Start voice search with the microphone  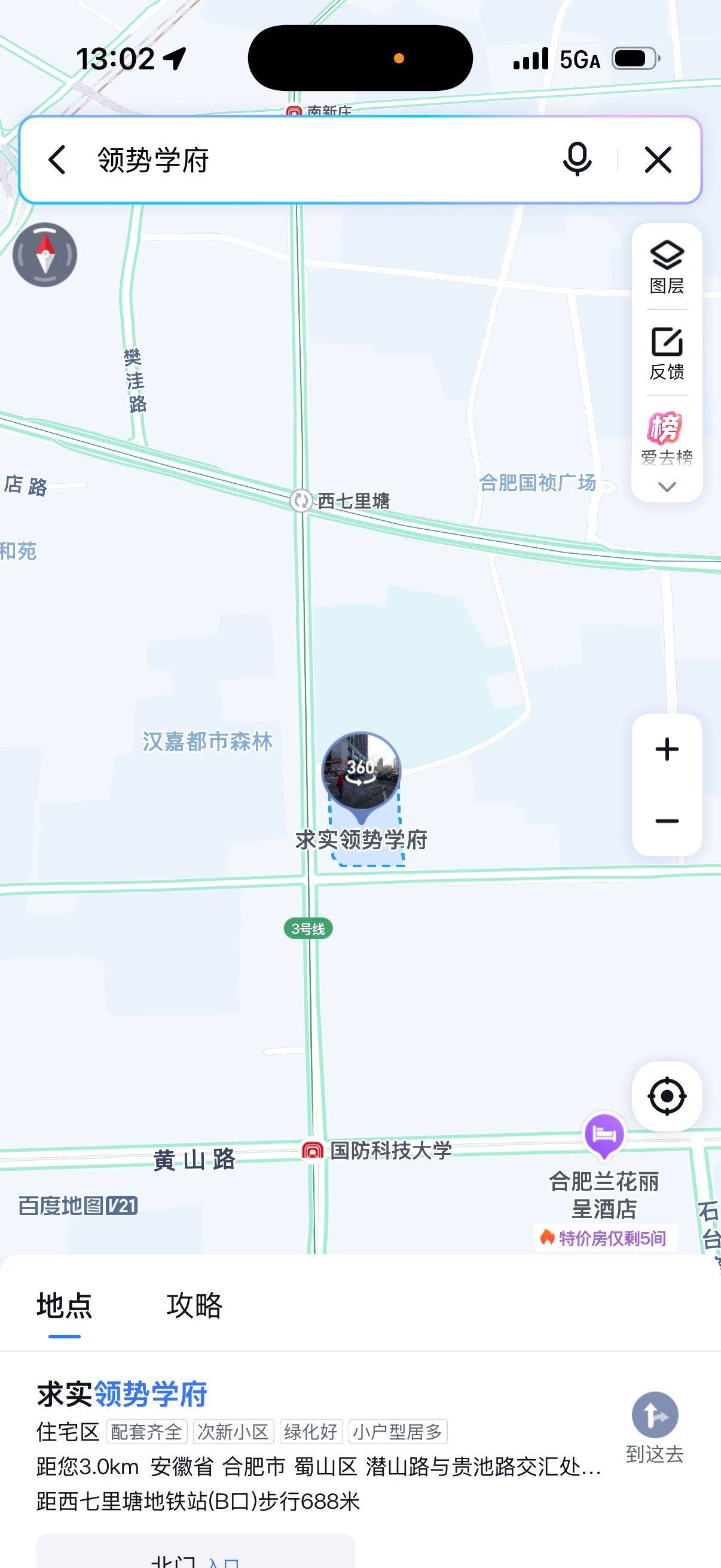(x=577, y=160)
